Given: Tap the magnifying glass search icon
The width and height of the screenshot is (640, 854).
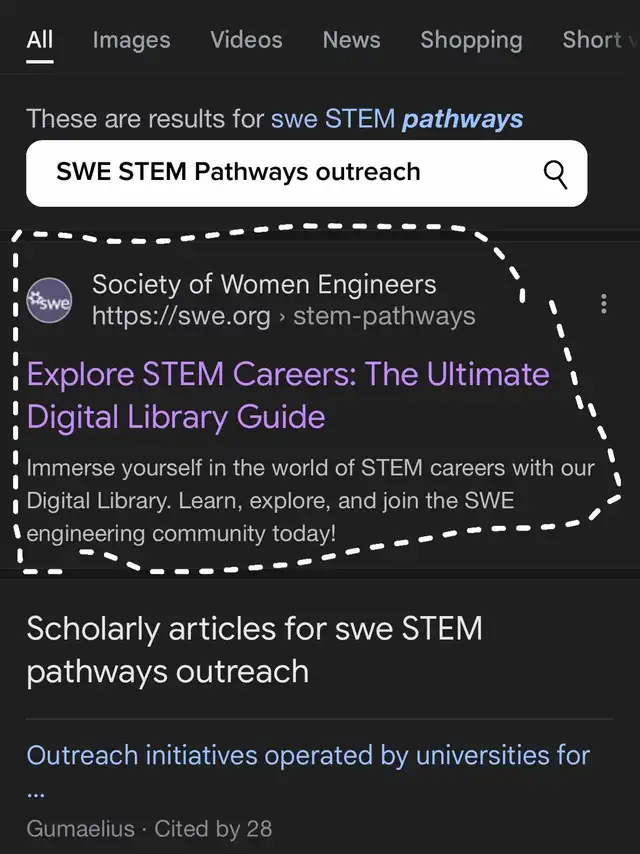Looking at the screenshot, I should 555,174.
